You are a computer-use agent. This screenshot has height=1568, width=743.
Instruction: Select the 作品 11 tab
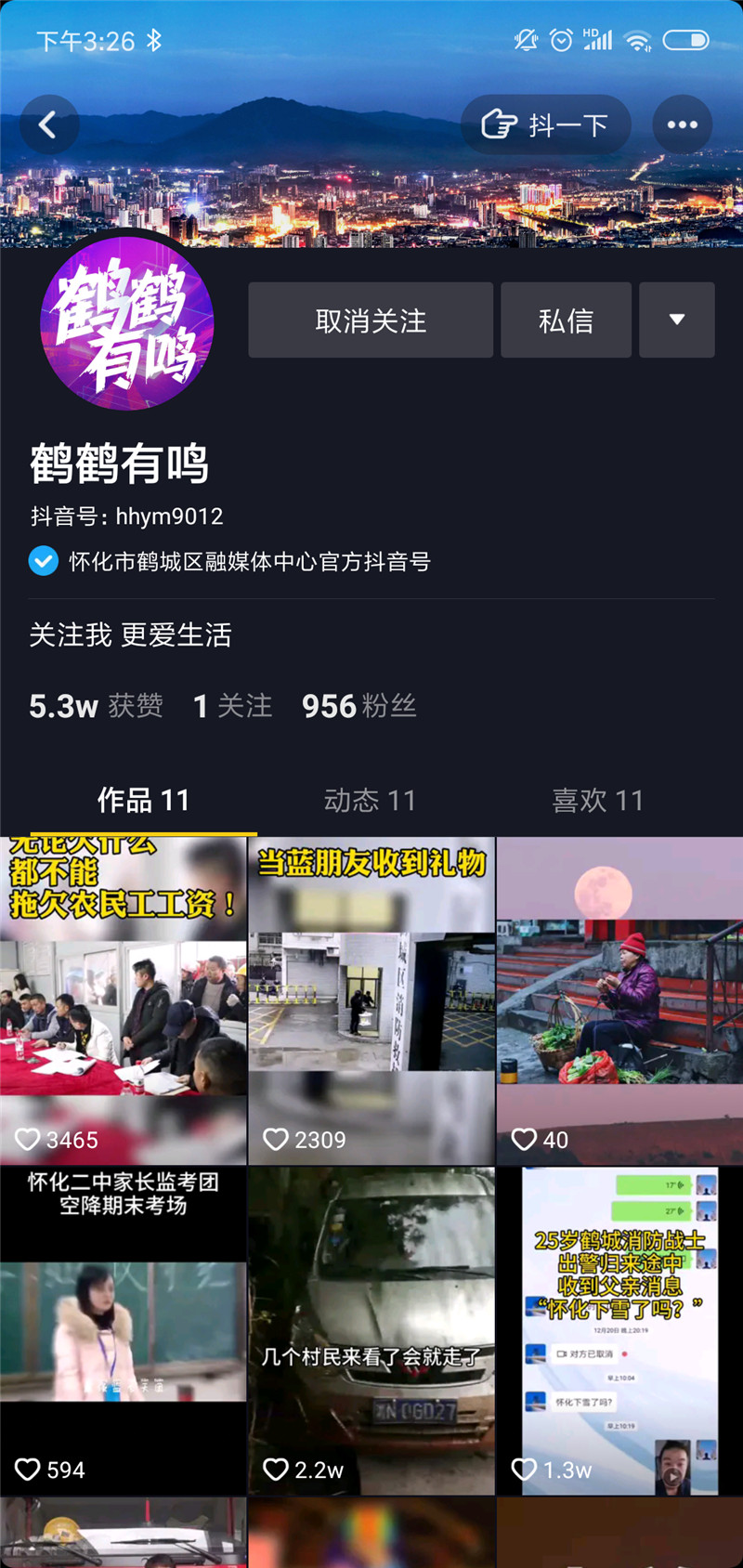(x=143, y=800)
